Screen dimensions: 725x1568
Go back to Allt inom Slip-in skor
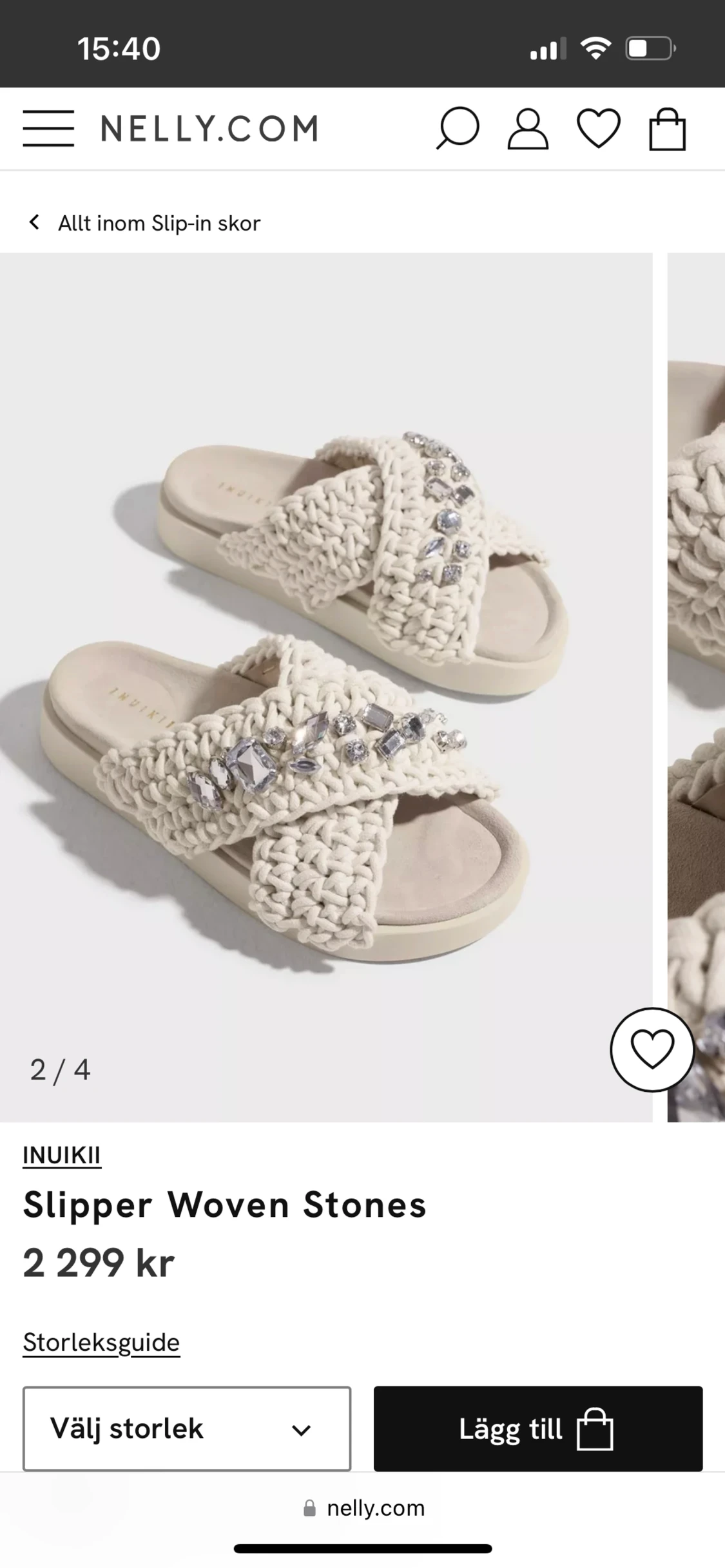(x=145, y=223)
